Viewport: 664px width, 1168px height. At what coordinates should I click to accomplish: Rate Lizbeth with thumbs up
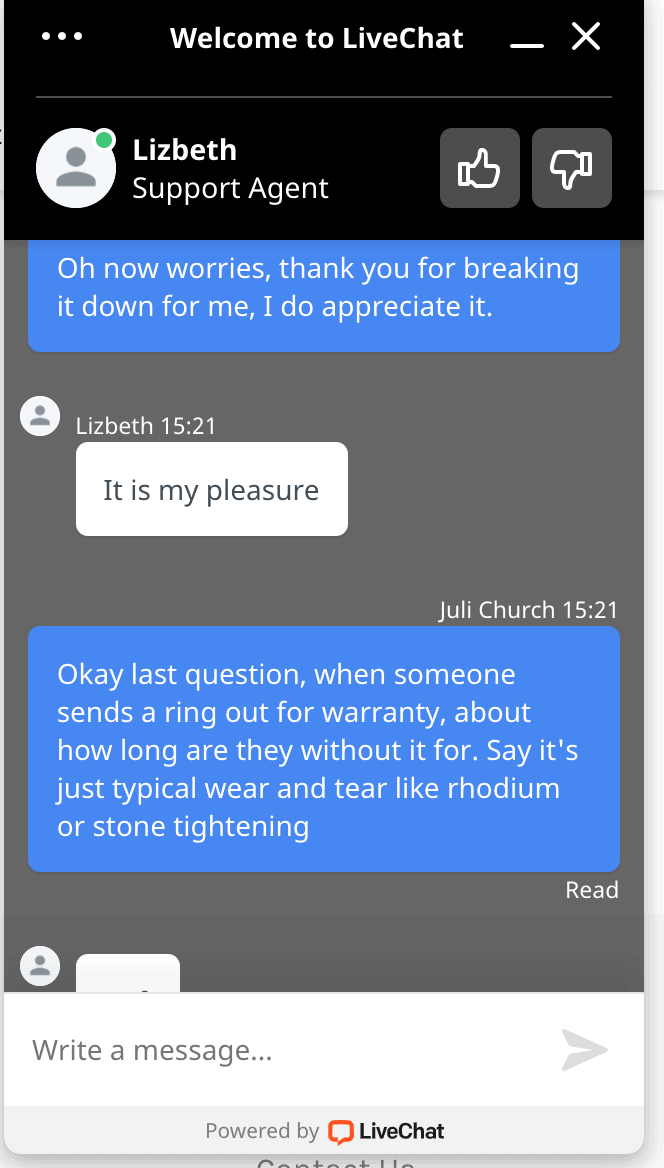[479, 168]
